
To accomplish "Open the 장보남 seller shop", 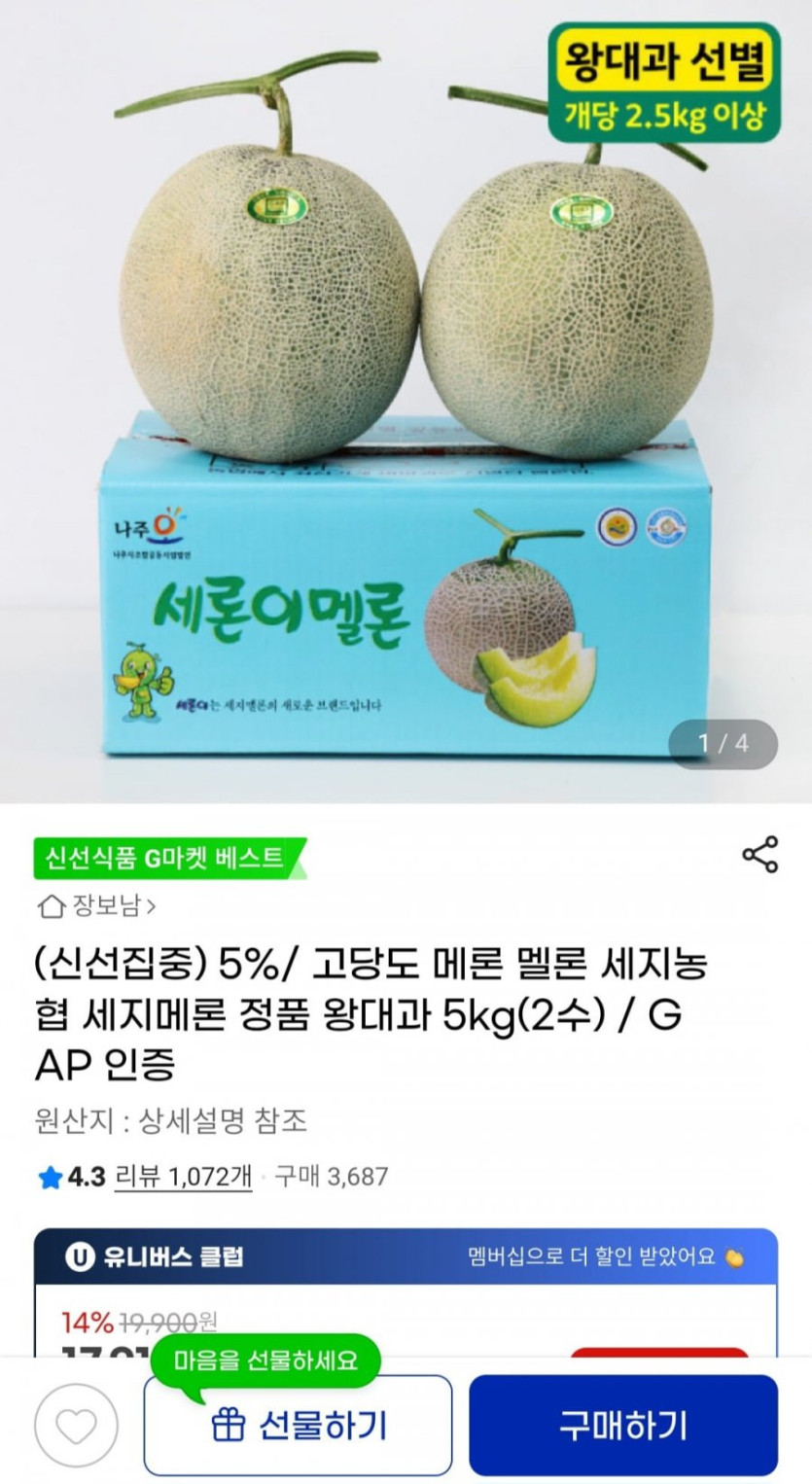I will coord(96,906).
